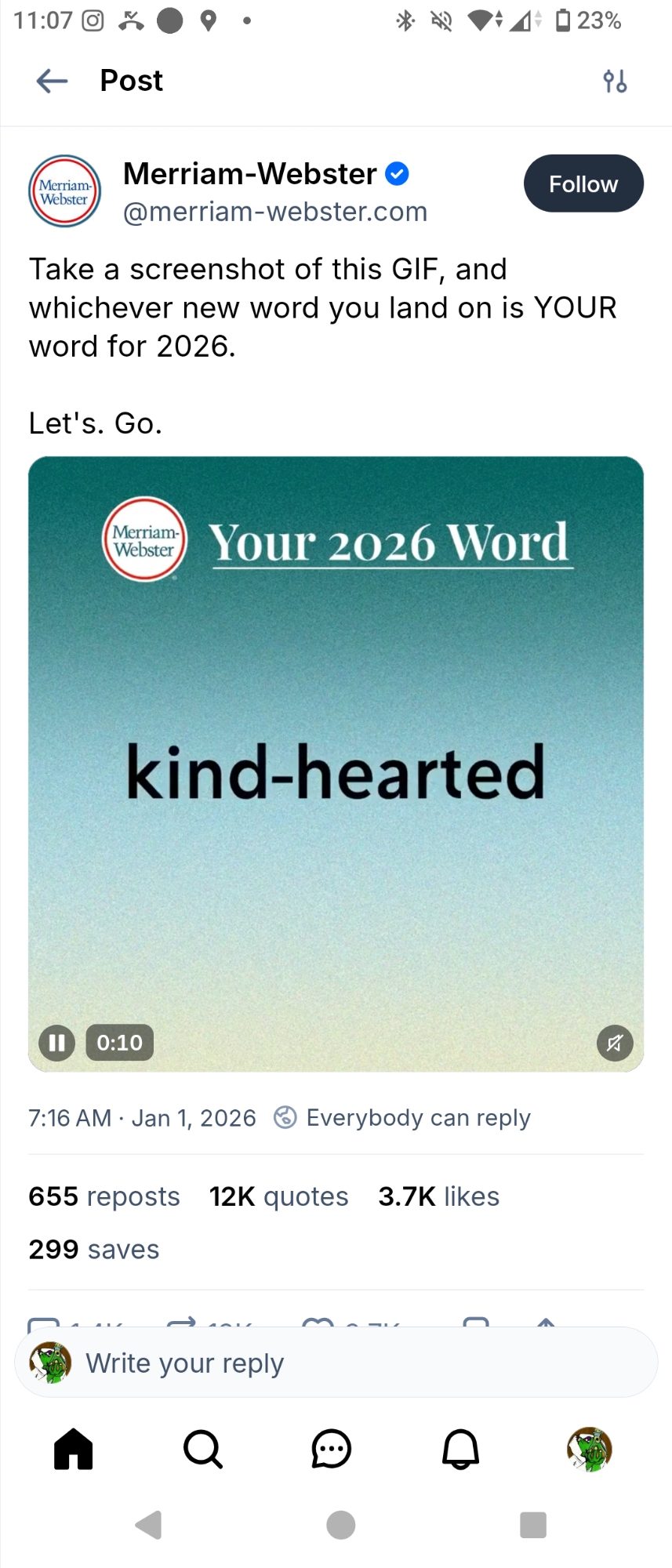Open the Search tab

click(x=203, y=1449)
